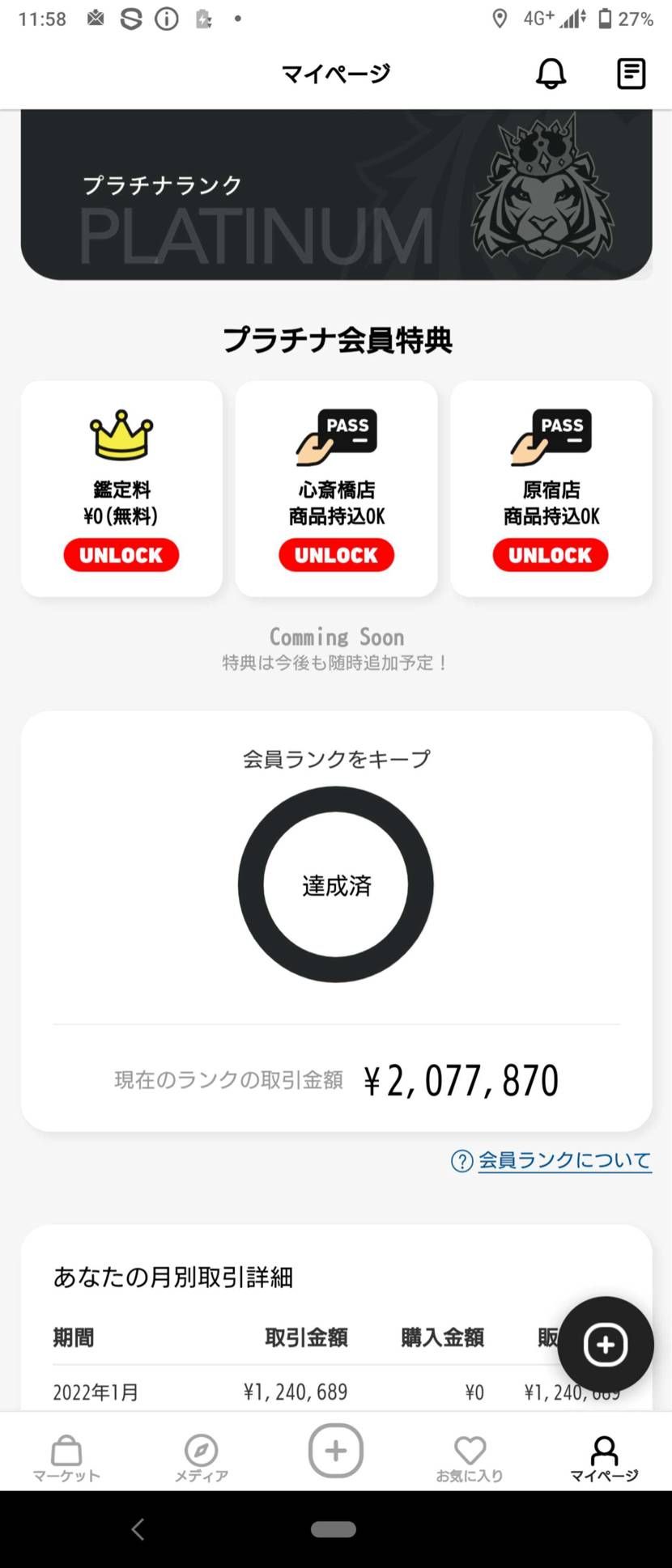Viewport: 672px width, 1568px height.
Task: Unlock the 心斎橋店 商品持込OK benefit
Action: click(x=335, y=555)
